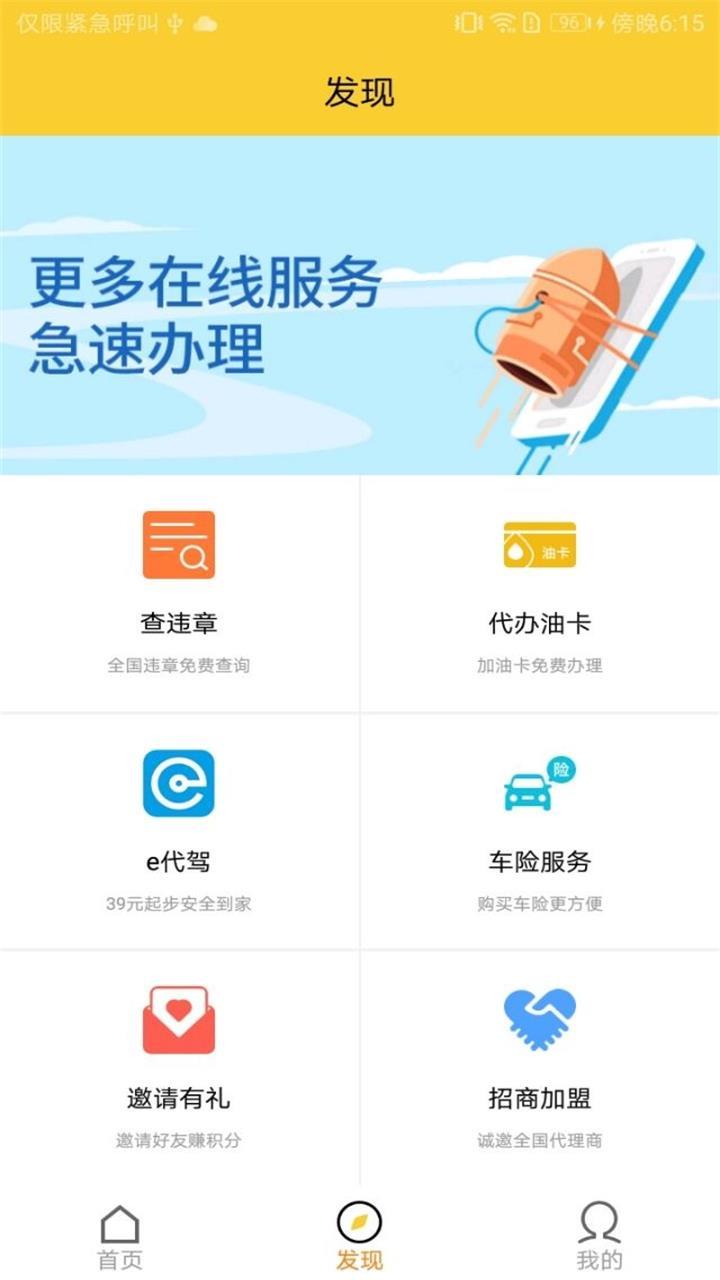The width and height of the screenshot is (720, 1280).
Task: Select 代办油卡 fuel card service
Action: click(x=540, y=593)
